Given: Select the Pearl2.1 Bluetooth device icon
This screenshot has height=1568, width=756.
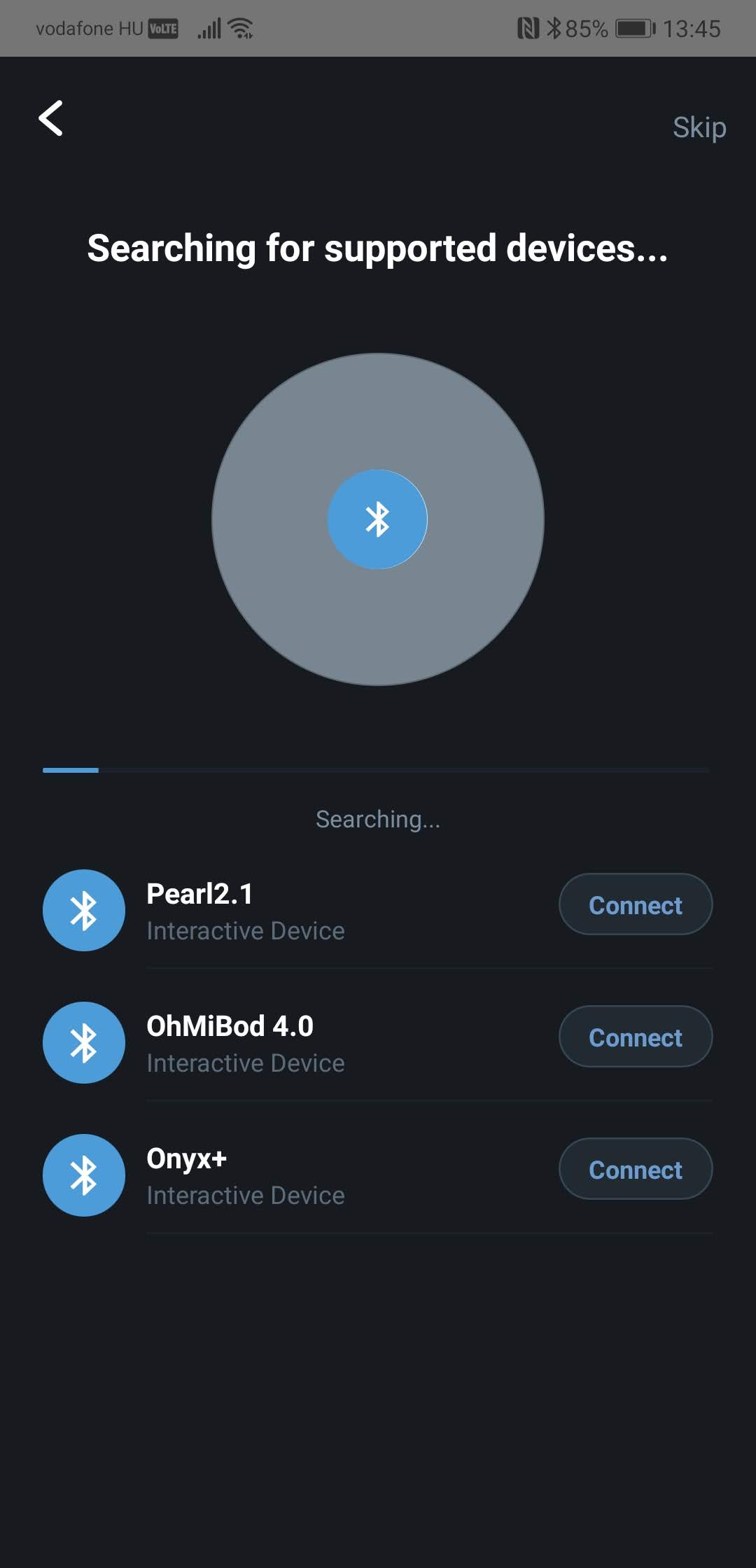Looking at the screenshot, I should click(83, 910).
